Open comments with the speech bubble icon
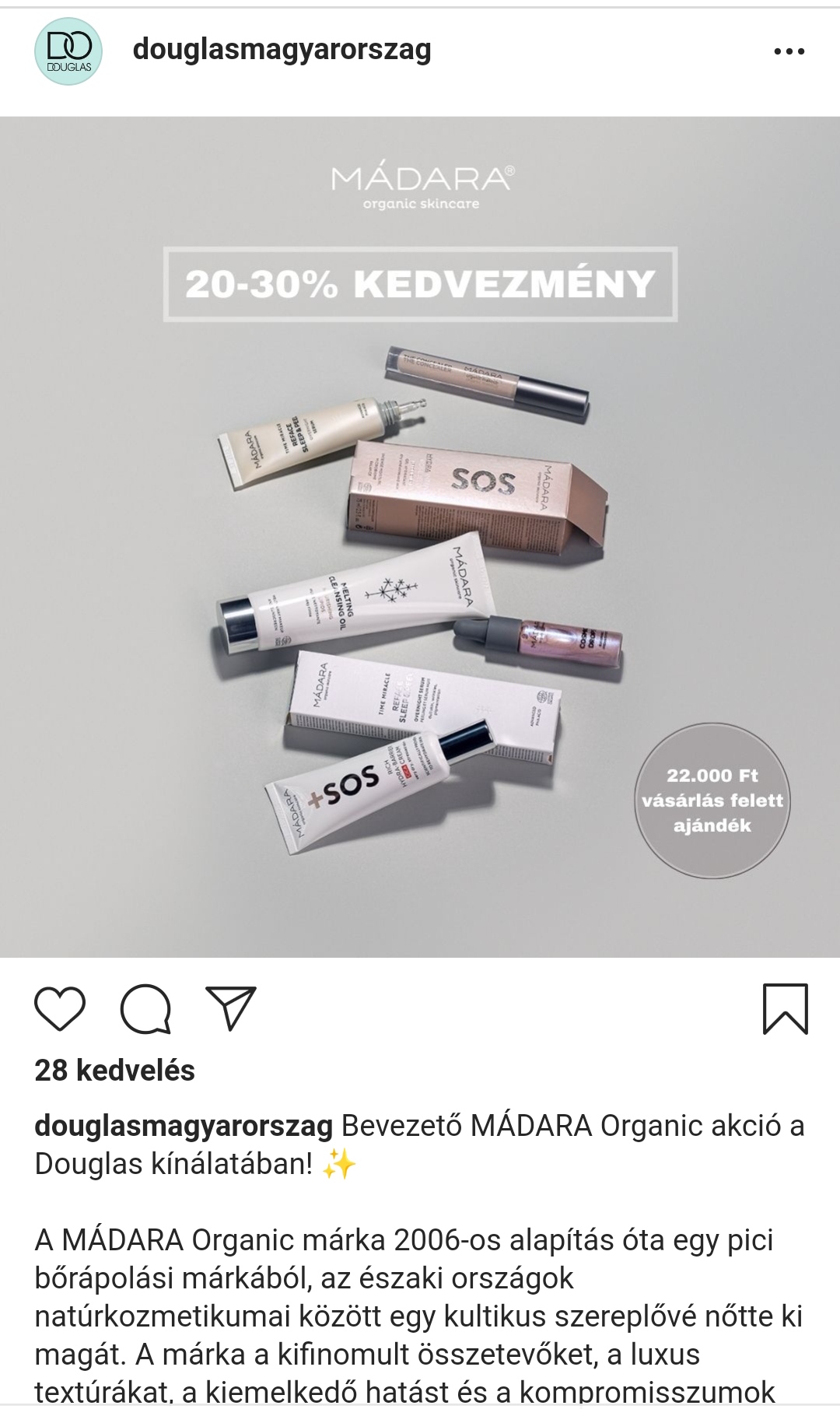 [x=145, y=1009]
